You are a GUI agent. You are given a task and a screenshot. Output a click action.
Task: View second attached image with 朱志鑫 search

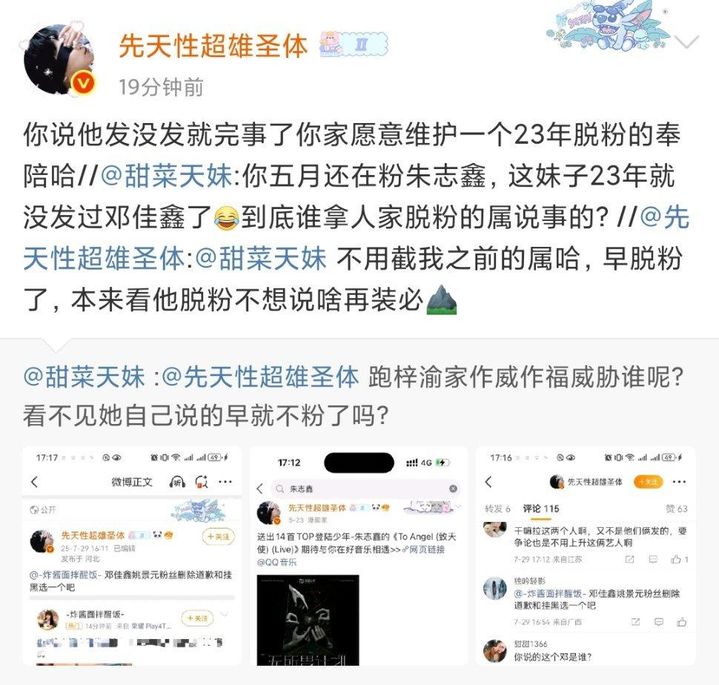click(358, 555)
